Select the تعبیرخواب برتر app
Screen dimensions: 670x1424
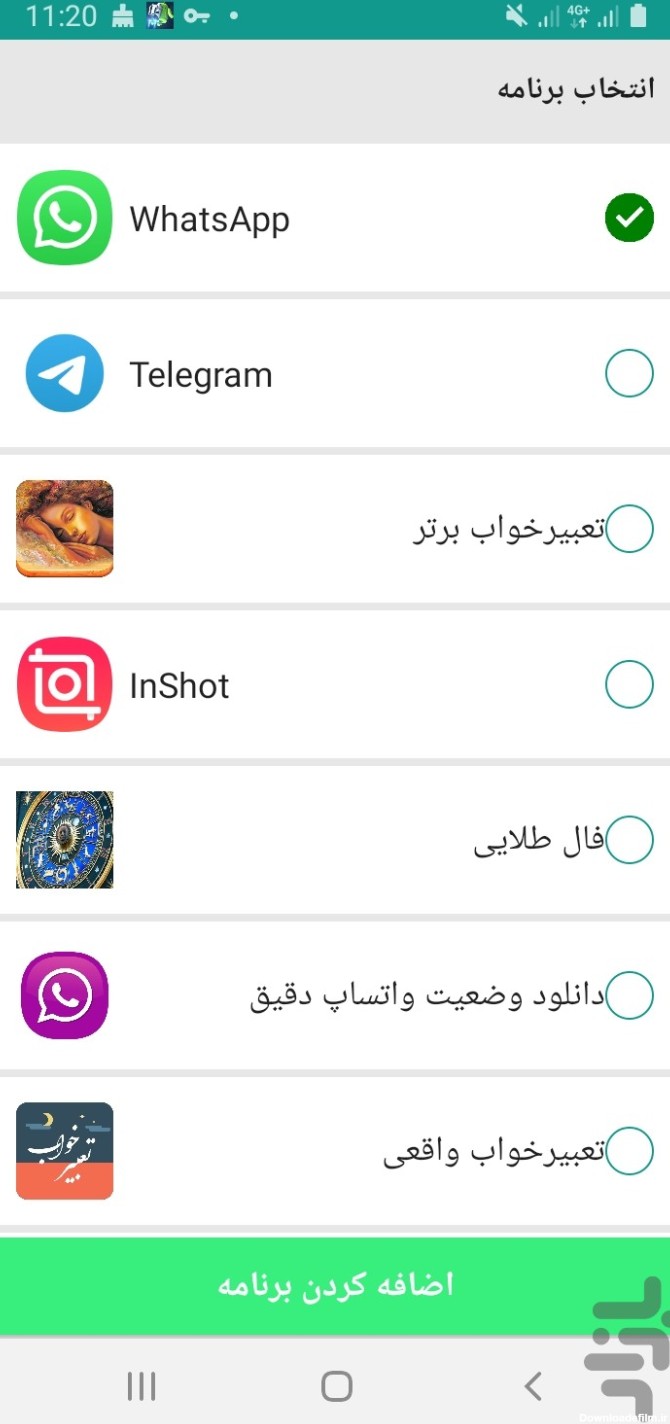pyautogui.click(x=629, y=529)
